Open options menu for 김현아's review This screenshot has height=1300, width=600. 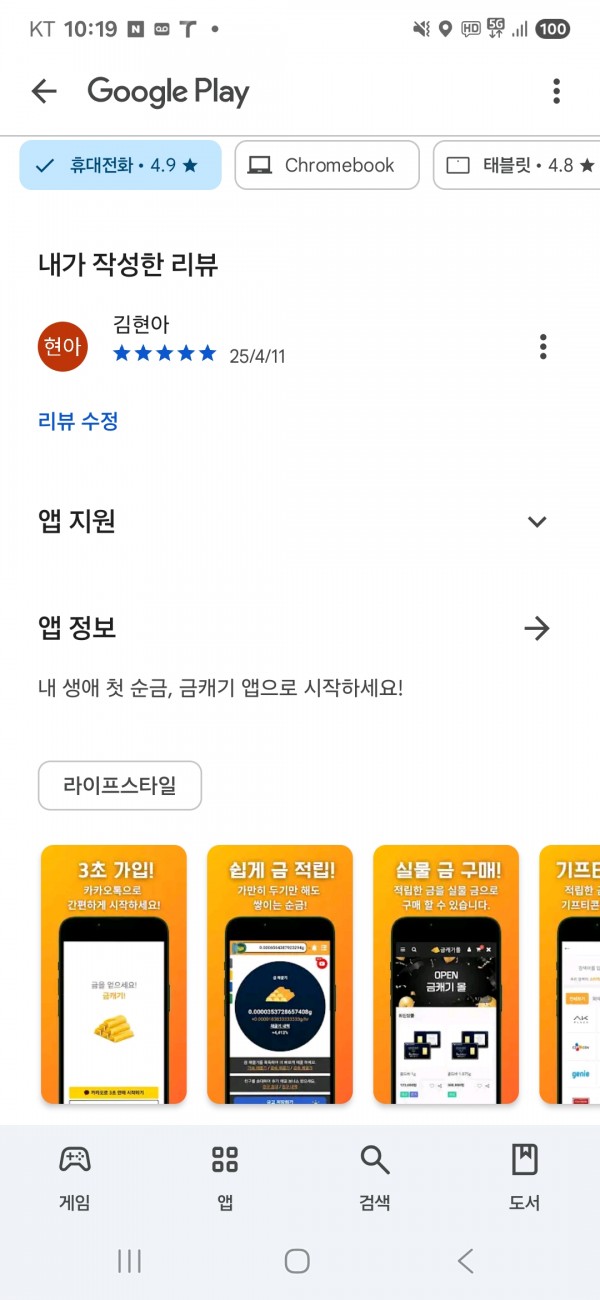pos(543,347)
